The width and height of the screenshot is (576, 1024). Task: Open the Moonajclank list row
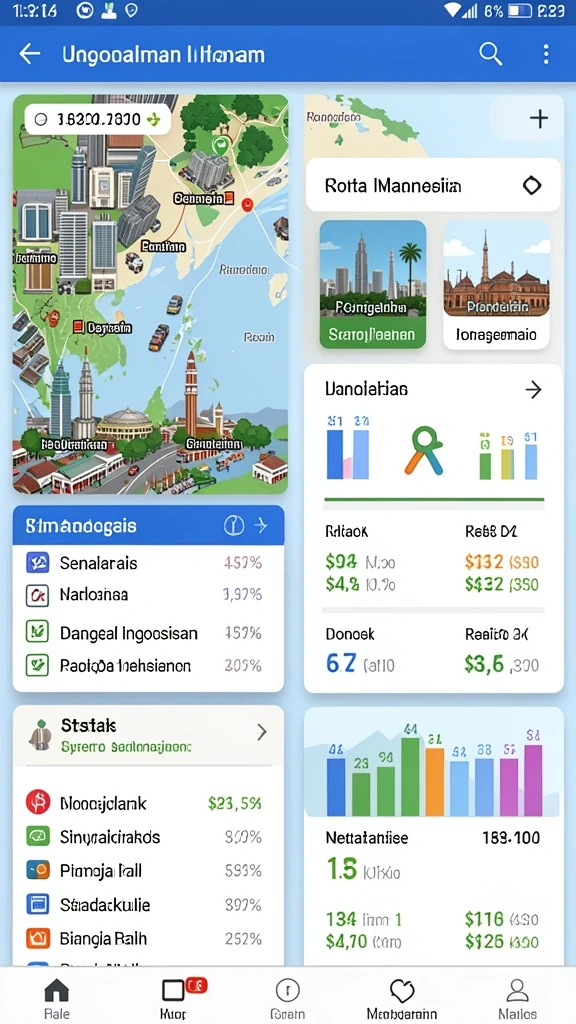[x=148, y=803]
